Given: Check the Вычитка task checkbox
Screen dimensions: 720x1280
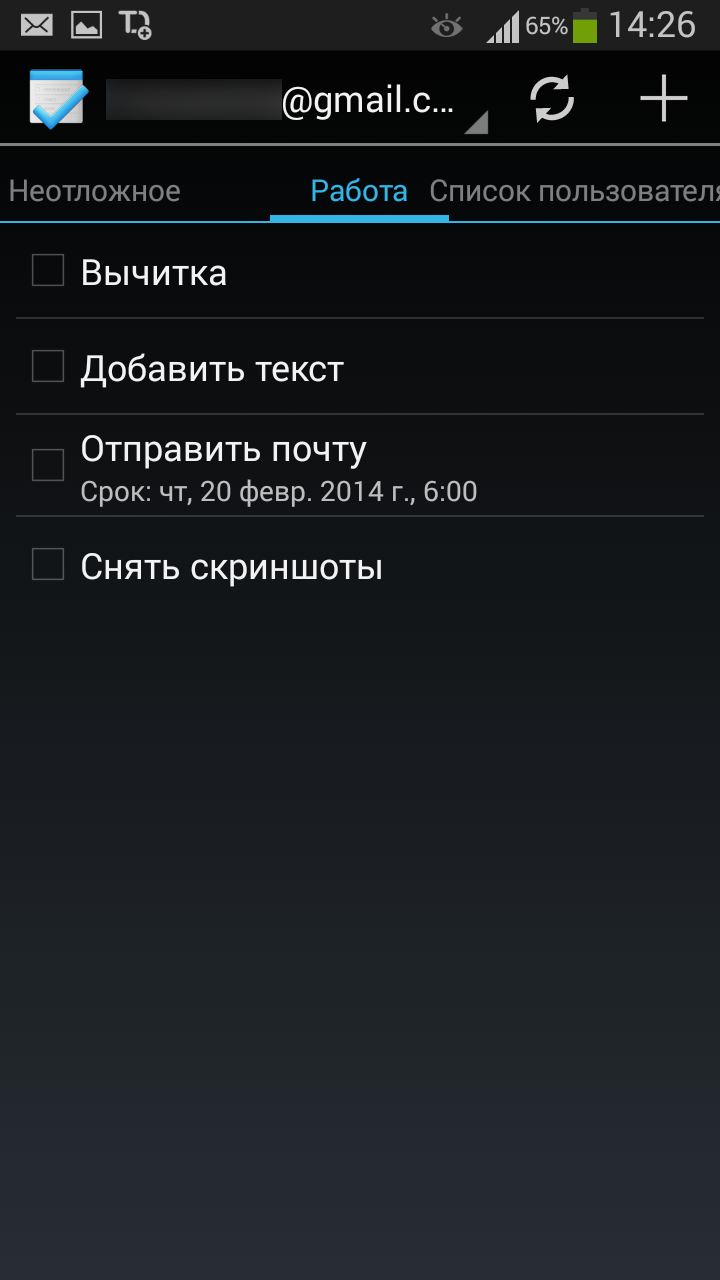Looking at the screenshot, I should coord(48,271).
